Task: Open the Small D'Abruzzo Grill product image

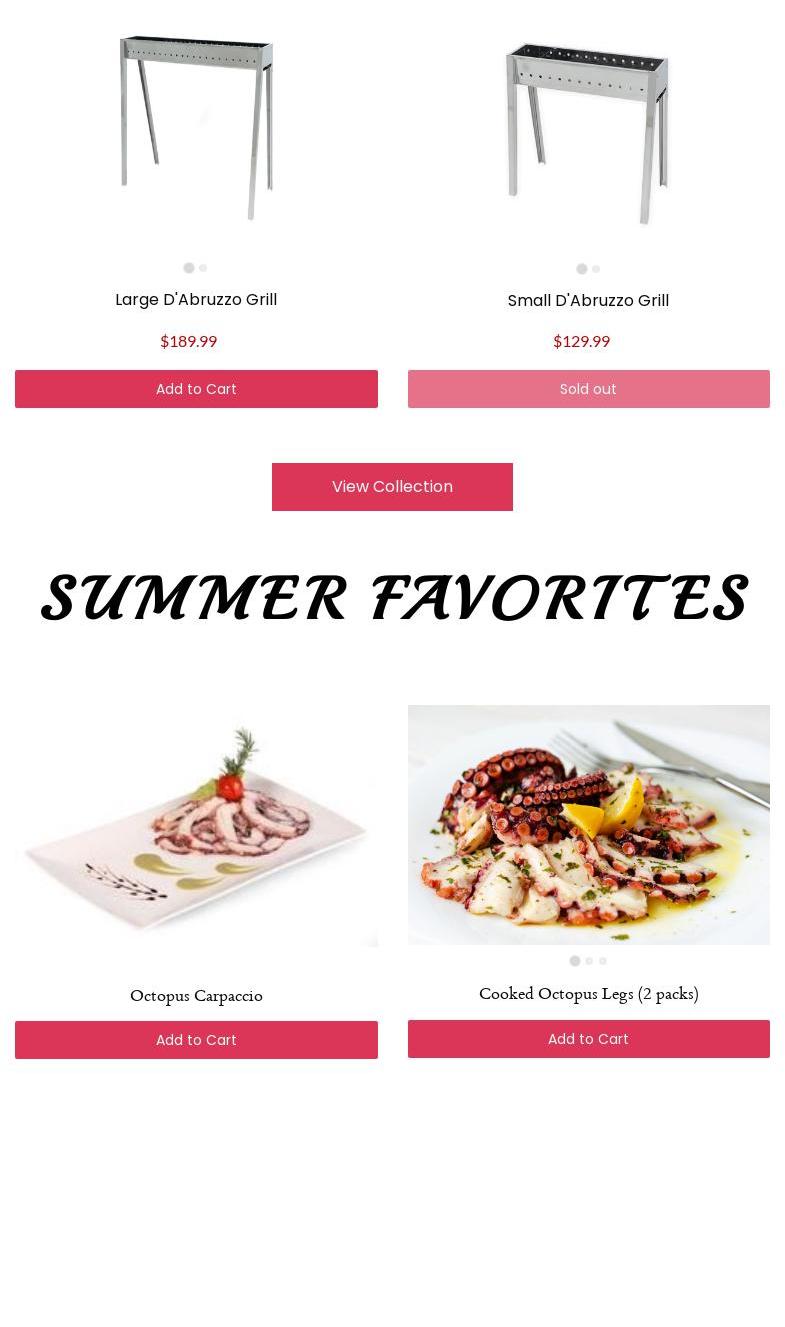Action: tap(588, 132)
